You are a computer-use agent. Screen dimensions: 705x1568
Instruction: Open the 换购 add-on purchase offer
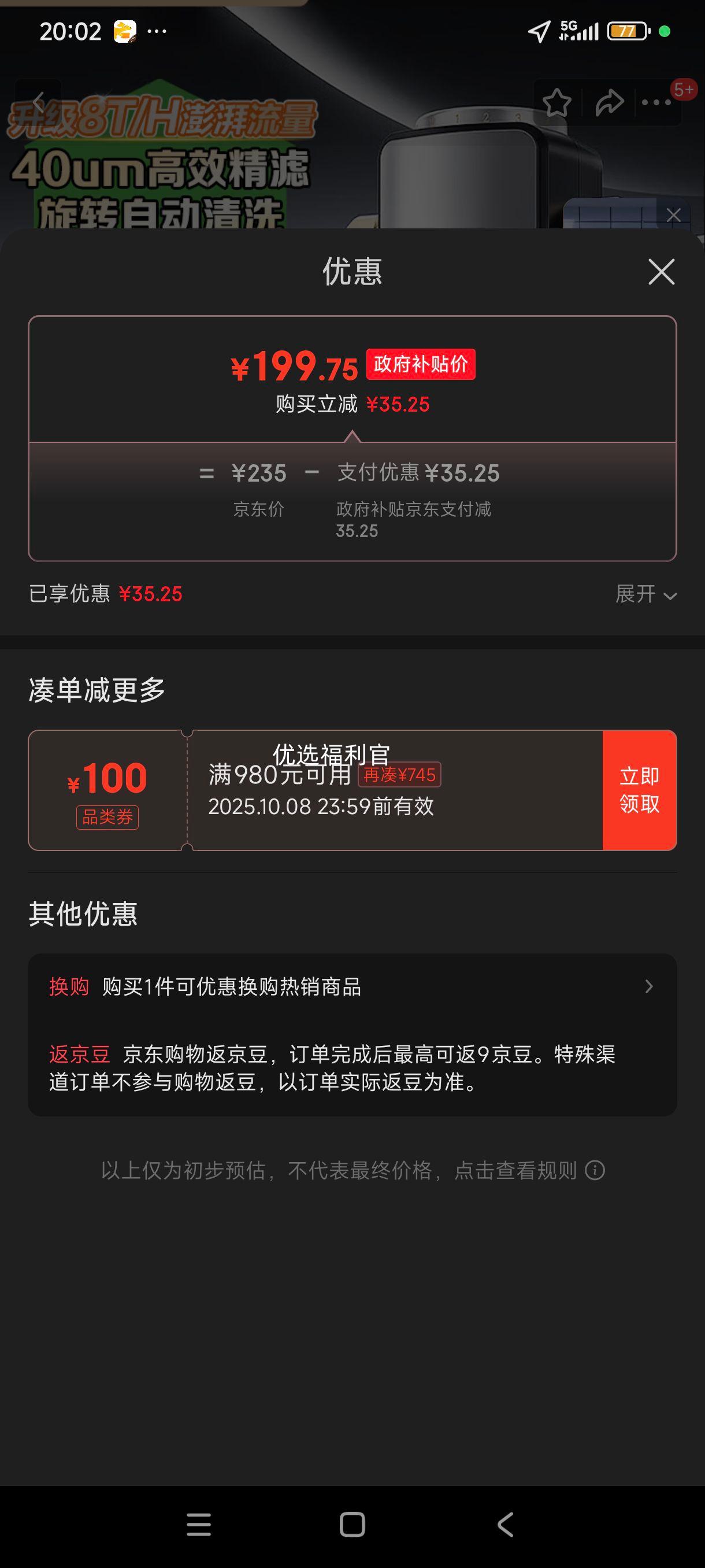[x=351, y=987]
